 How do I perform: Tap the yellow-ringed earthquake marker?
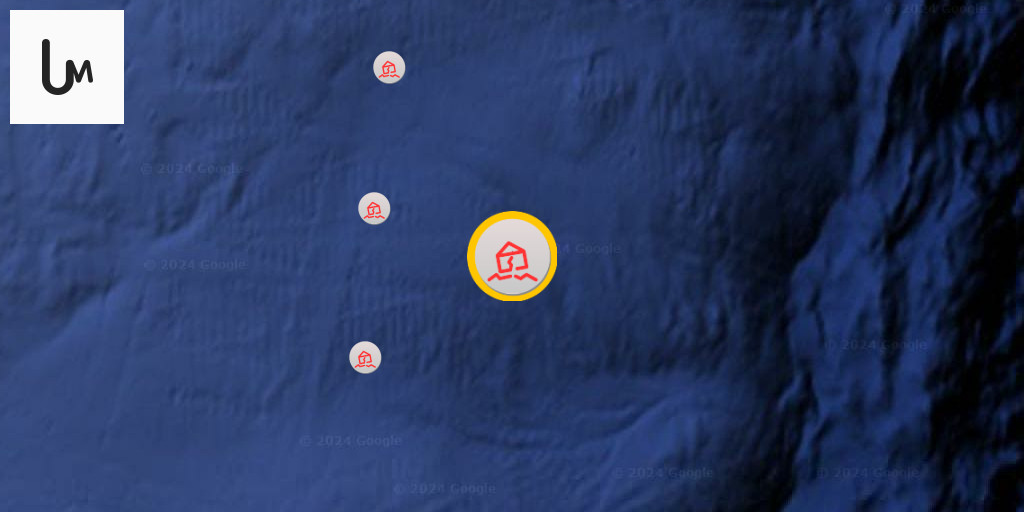click(x=512, y=257)
